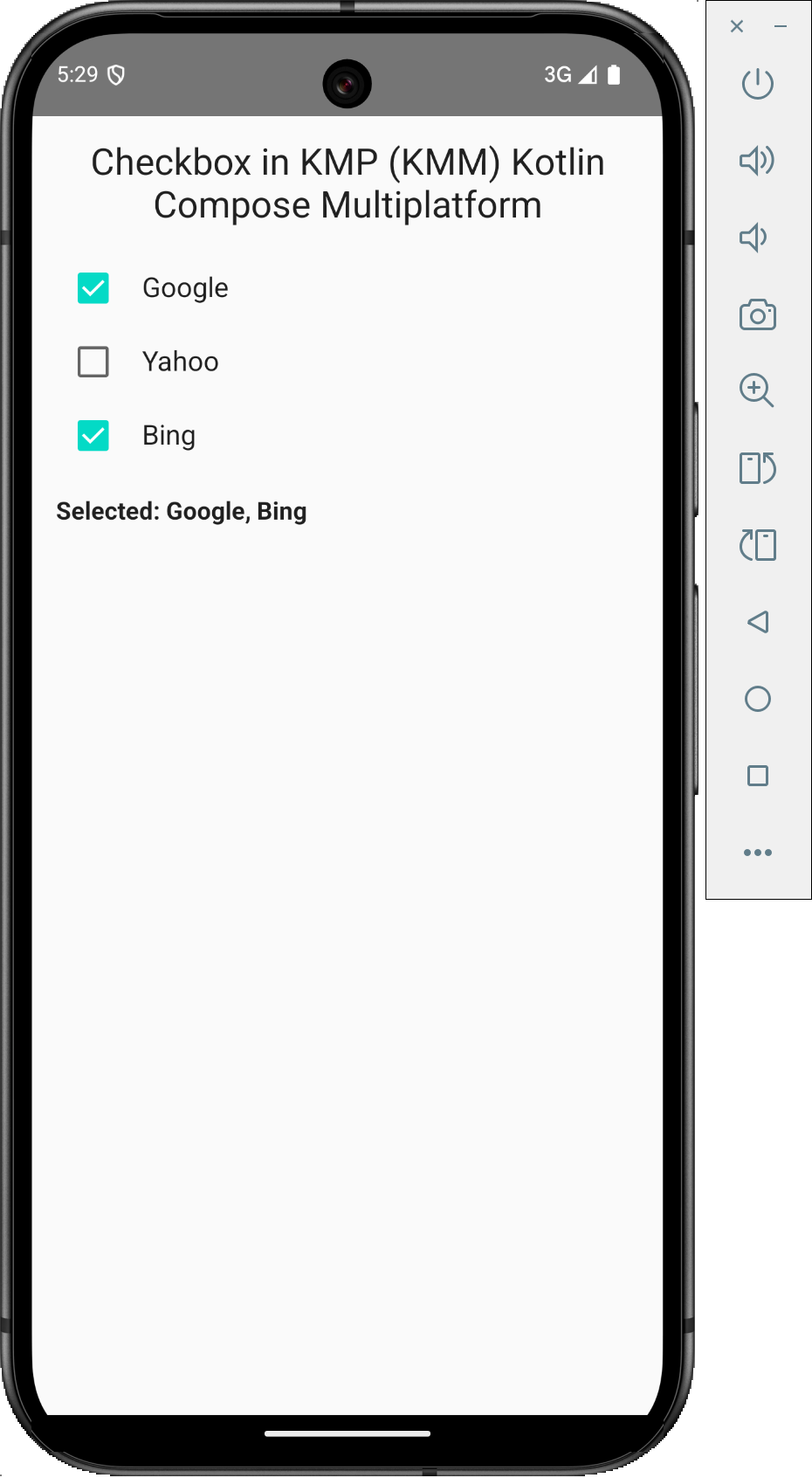The height and width of the screenshot is (1478, 812).
Task: Take a screenshot with the camera icon
Action: 758,314
